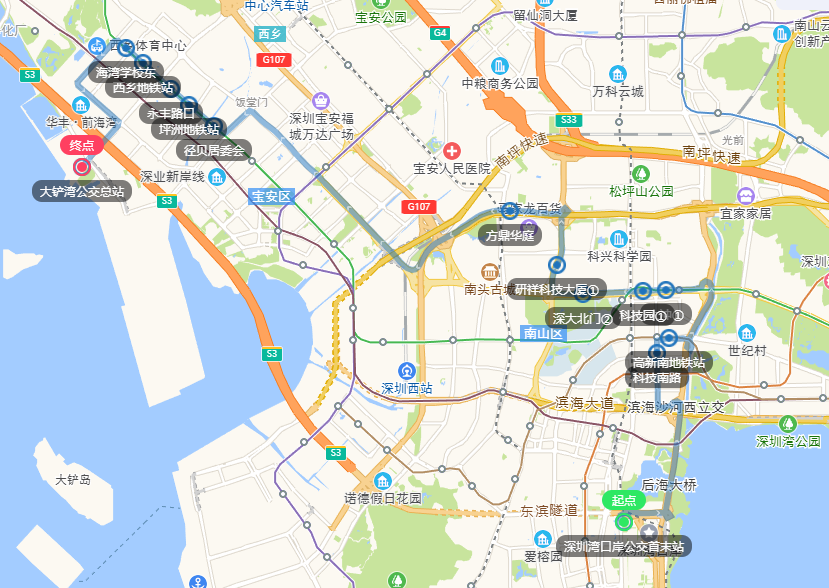
Task: Open the 海湾学校东 stop label
Action: [x=125, y=72]
